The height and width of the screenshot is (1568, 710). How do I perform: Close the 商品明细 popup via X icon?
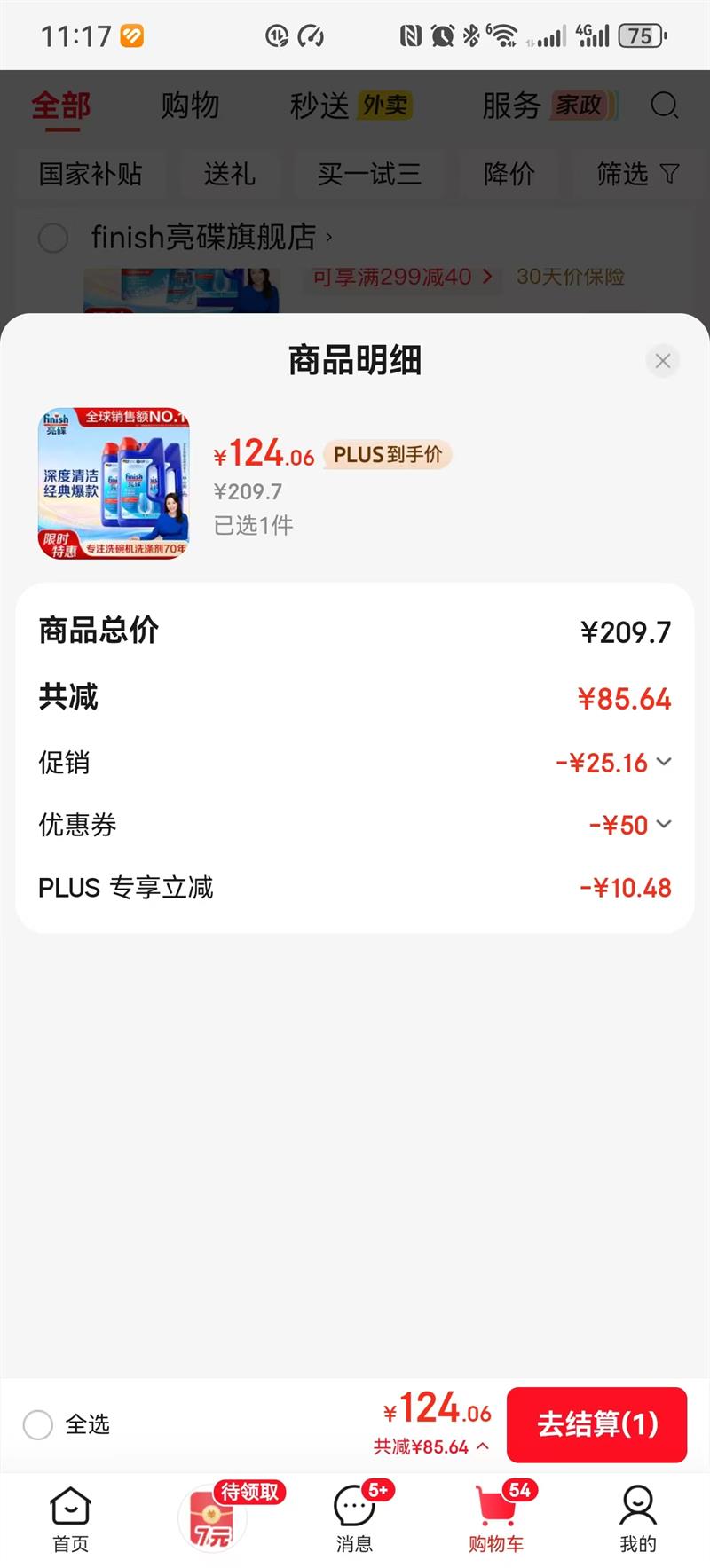pyautogui.click(x=662, y=360)
